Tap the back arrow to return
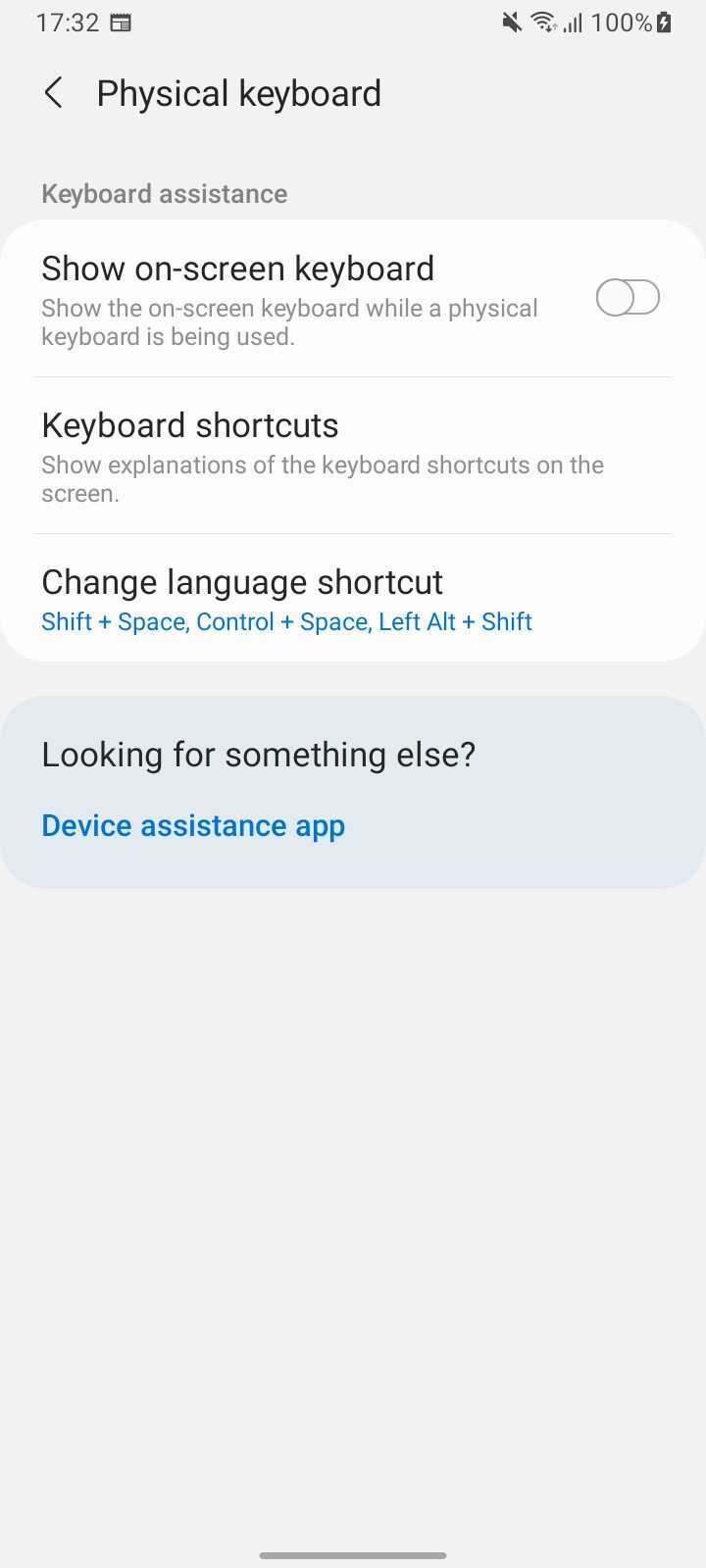This screenshot has width=706, height=1568. [x=53, y=93]
